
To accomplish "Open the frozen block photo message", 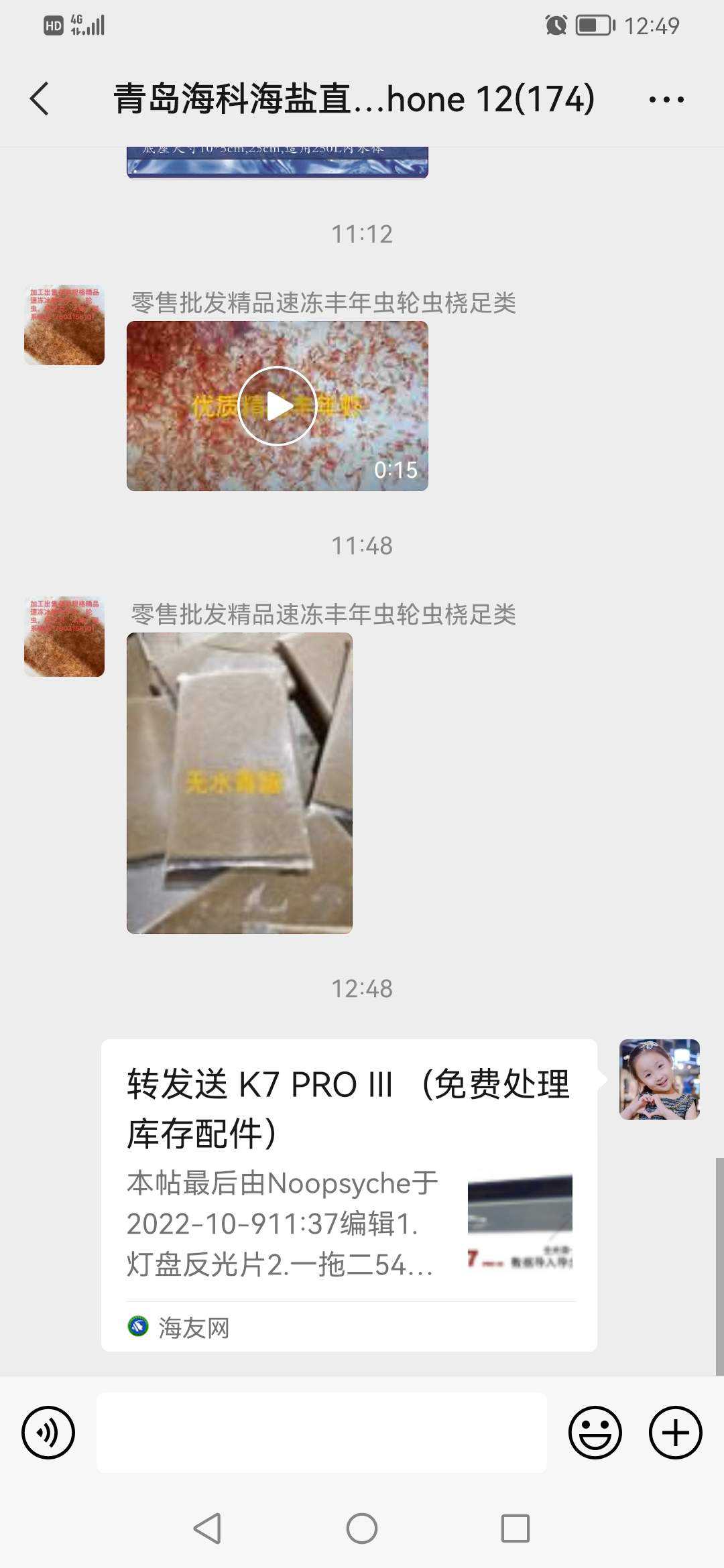I will click(x=239, y=783).
